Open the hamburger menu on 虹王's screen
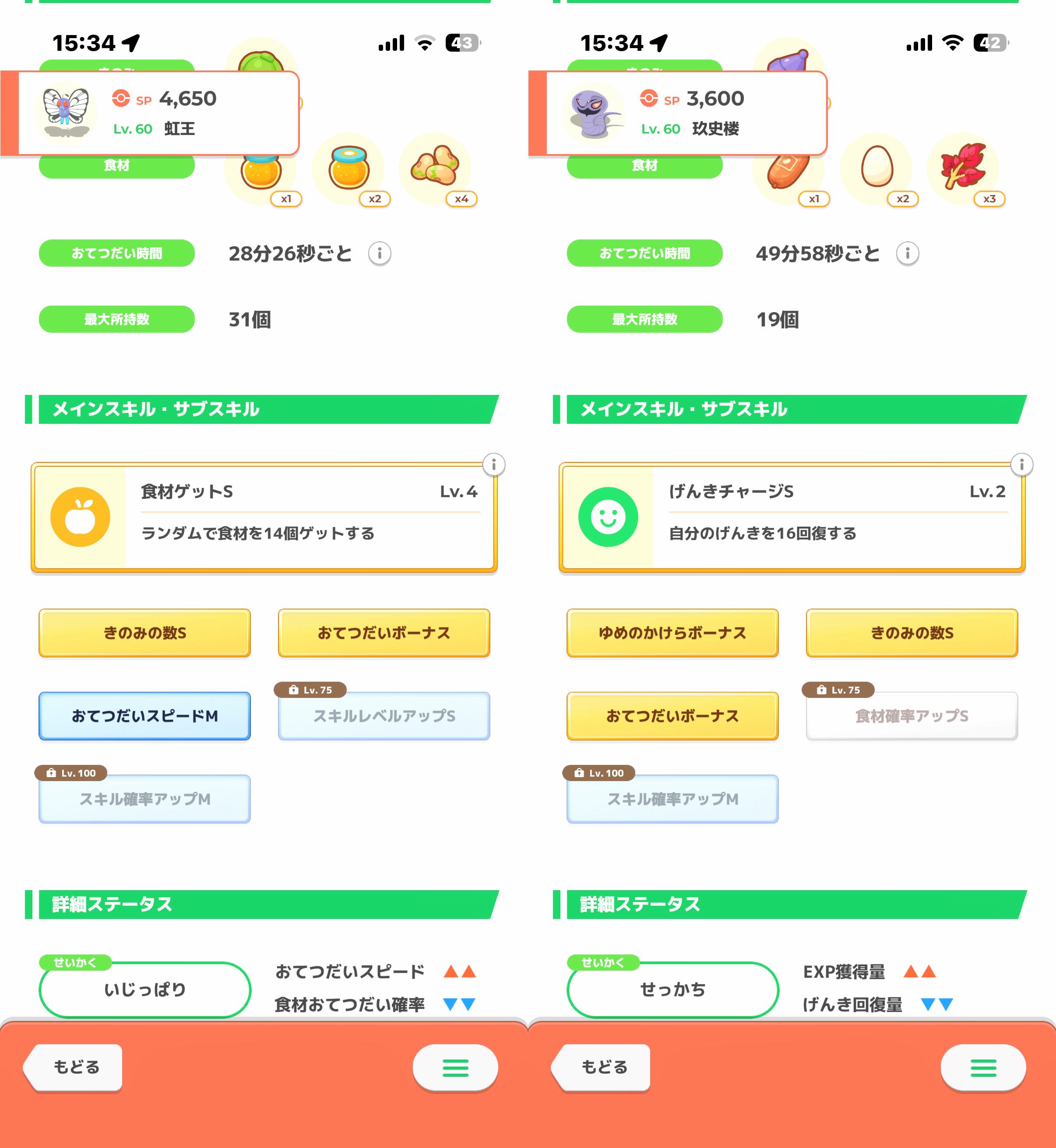Viewport: 1056px width, 1148px height. pos(455,1067)
